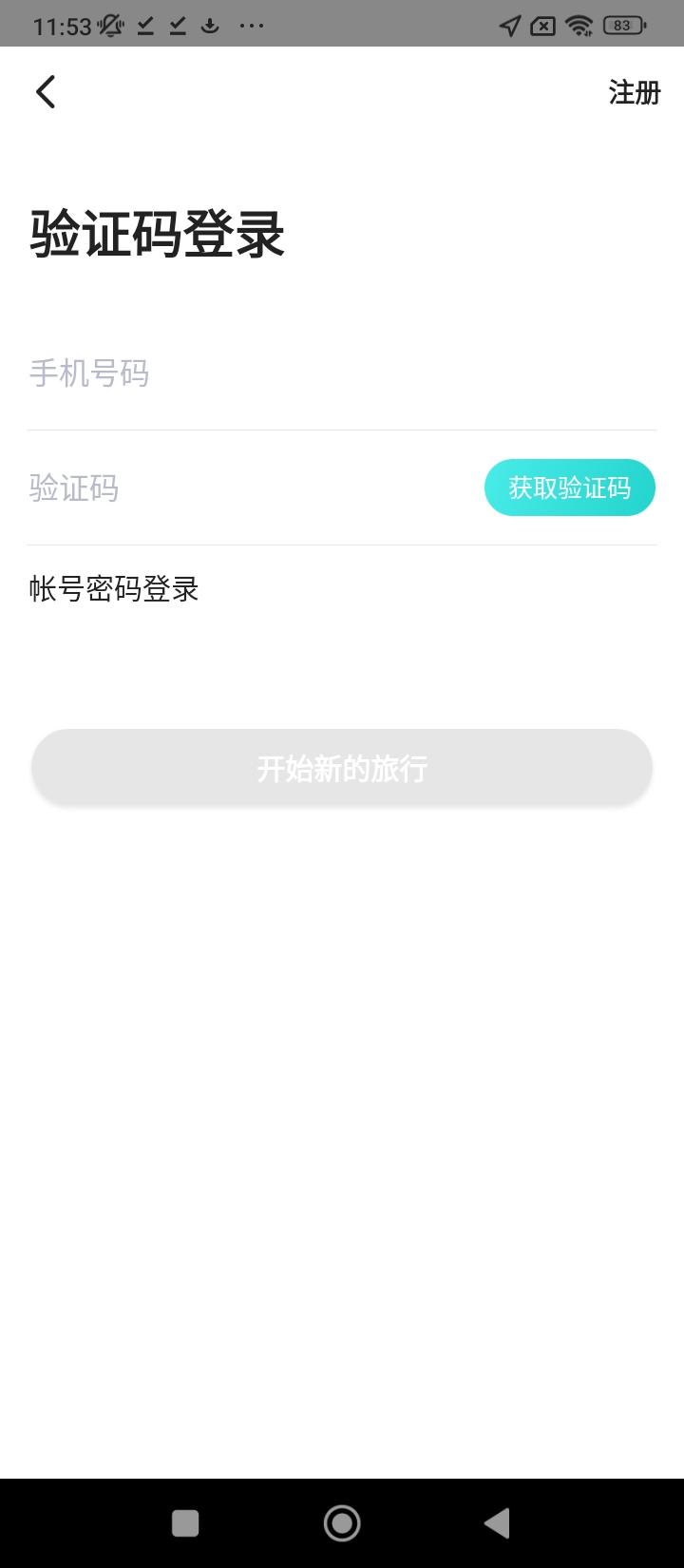Go to the system home screen
684x1568 pixels.
point(342,1523)
